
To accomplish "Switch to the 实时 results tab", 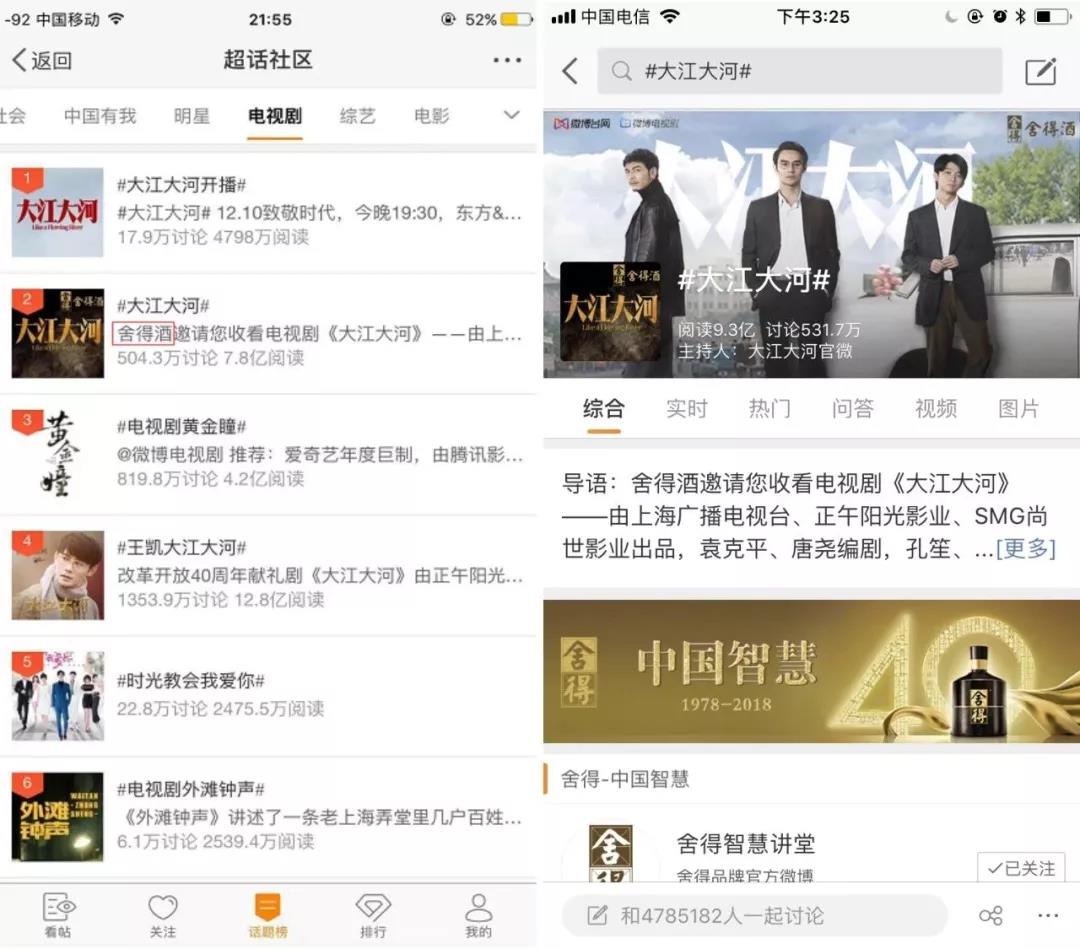I will (686, 408).
